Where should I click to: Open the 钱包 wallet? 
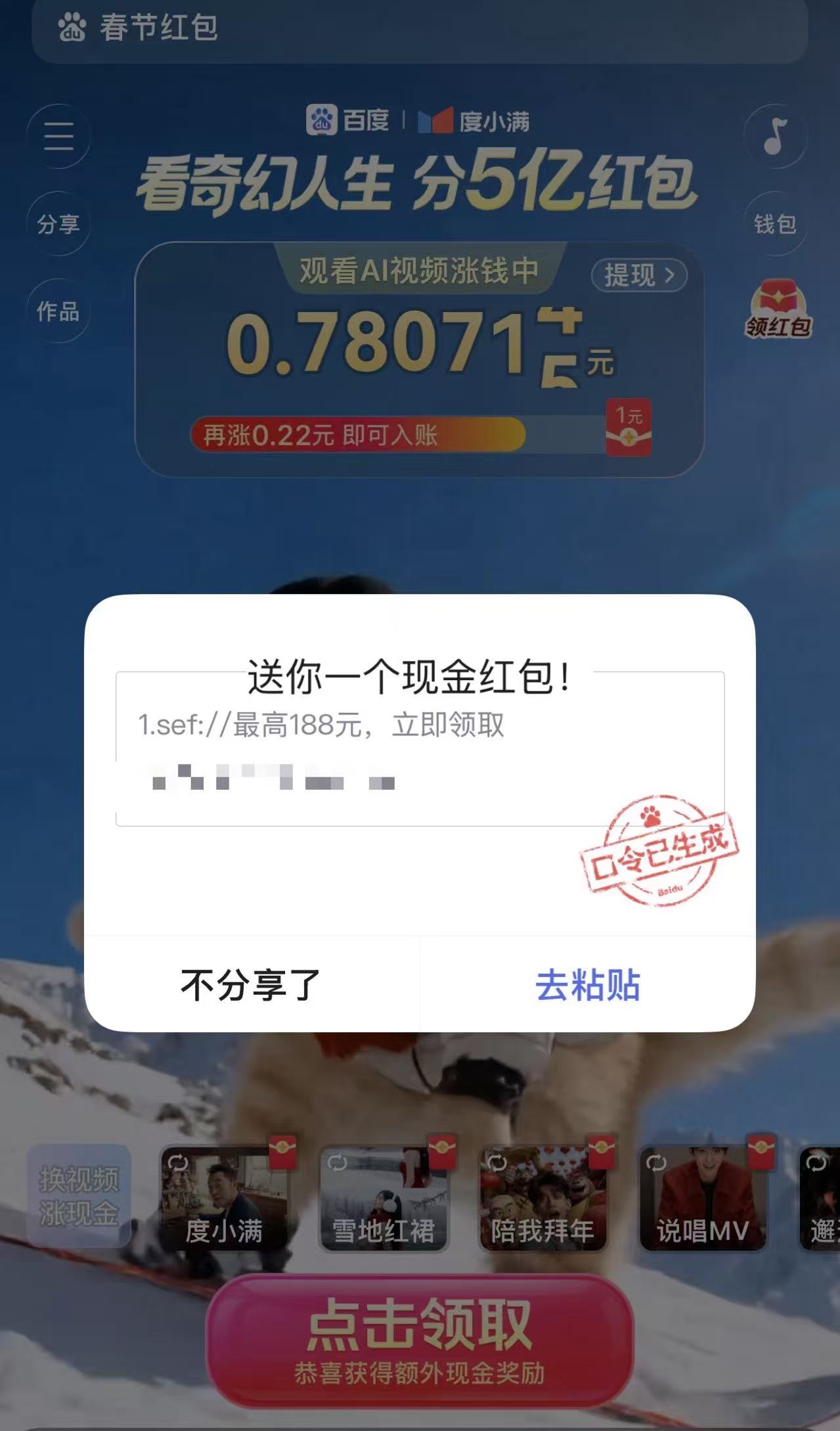click(x=775, y=224)
